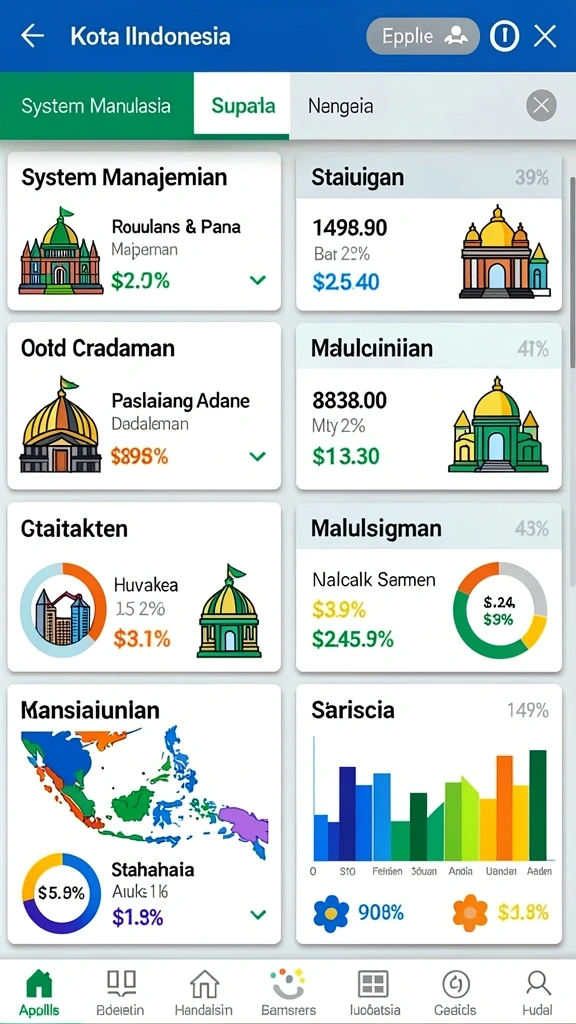Go to the Applls home tab
The width and height of the screenshot is (576, 1024).
click(x=39, y=992)
